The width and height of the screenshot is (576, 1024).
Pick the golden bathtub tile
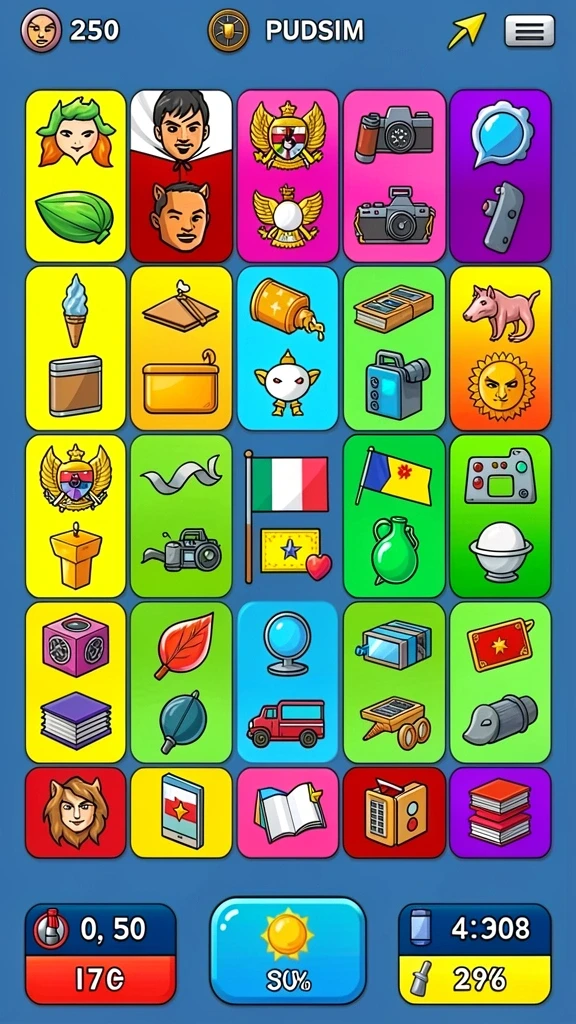[x=181, y=348]
